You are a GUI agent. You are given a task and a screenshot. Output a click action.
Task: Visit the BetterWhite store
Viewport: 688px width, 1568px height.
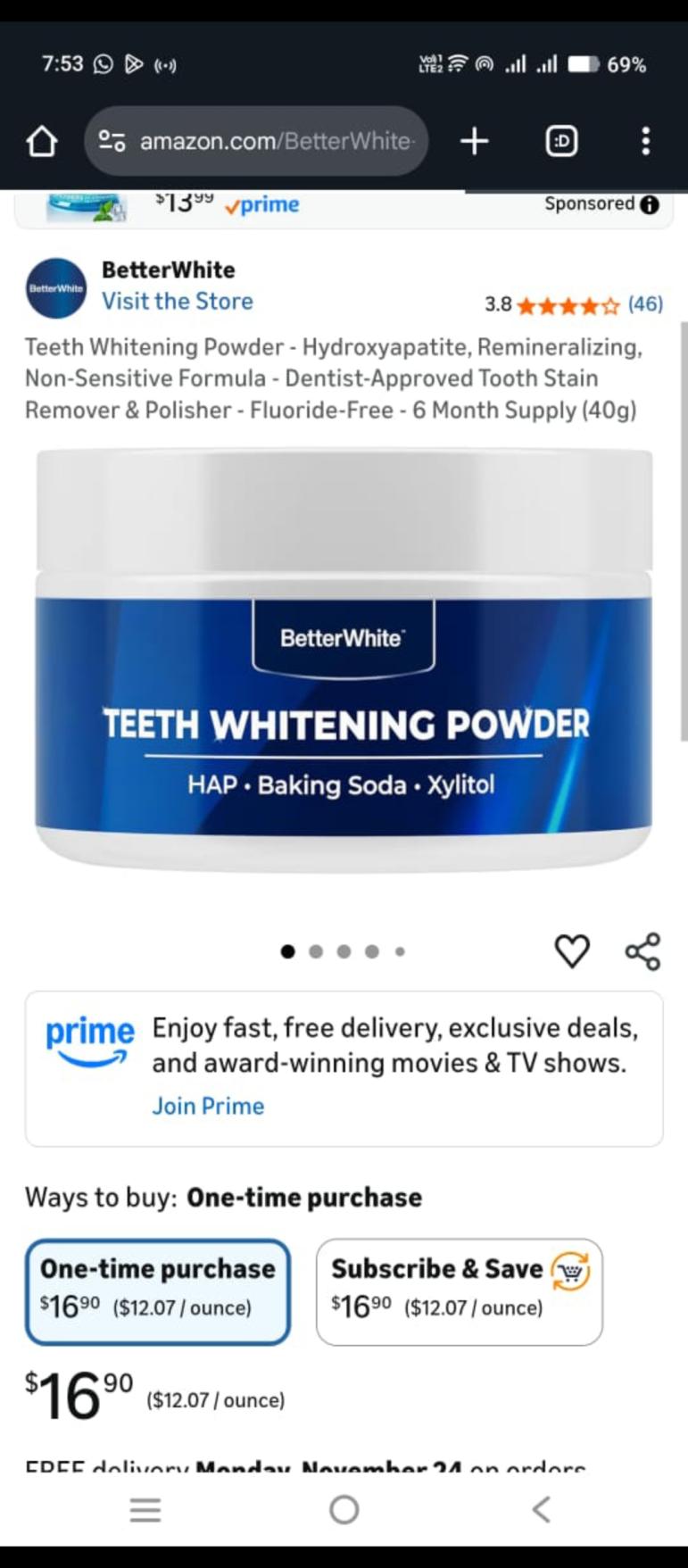point(177,302)
